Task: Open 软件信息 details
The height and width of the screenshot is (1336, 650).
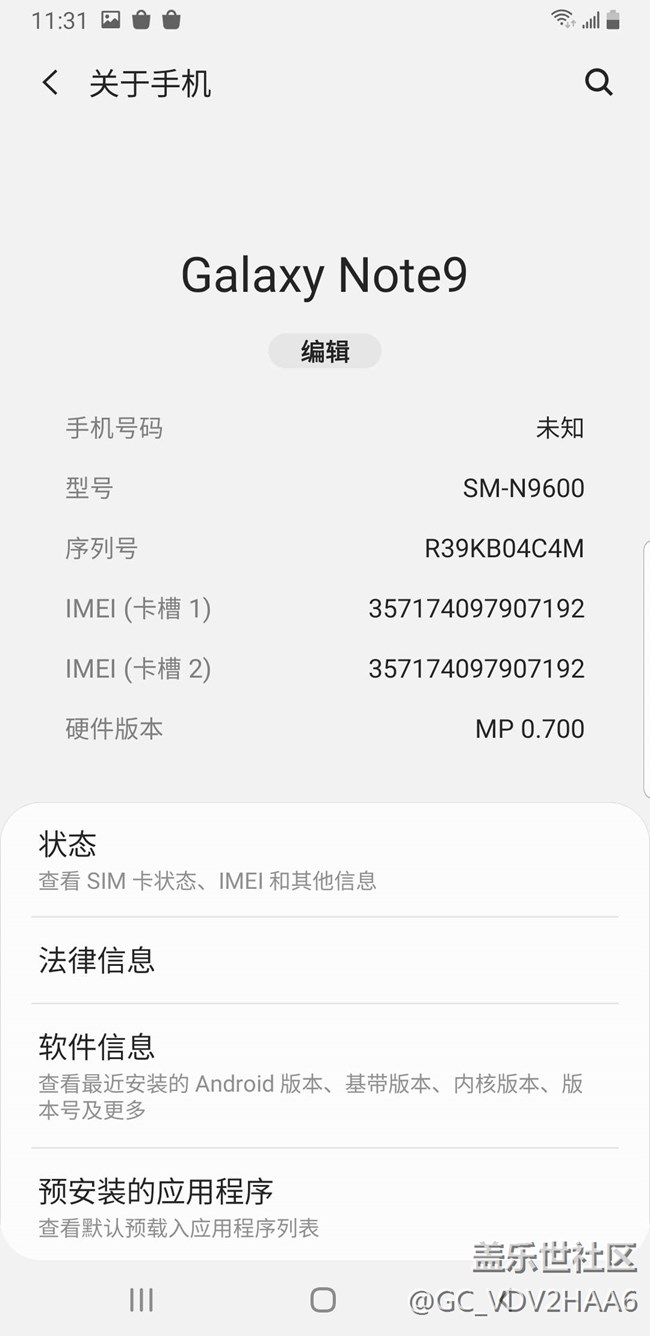Action: tap(324, 1076)
